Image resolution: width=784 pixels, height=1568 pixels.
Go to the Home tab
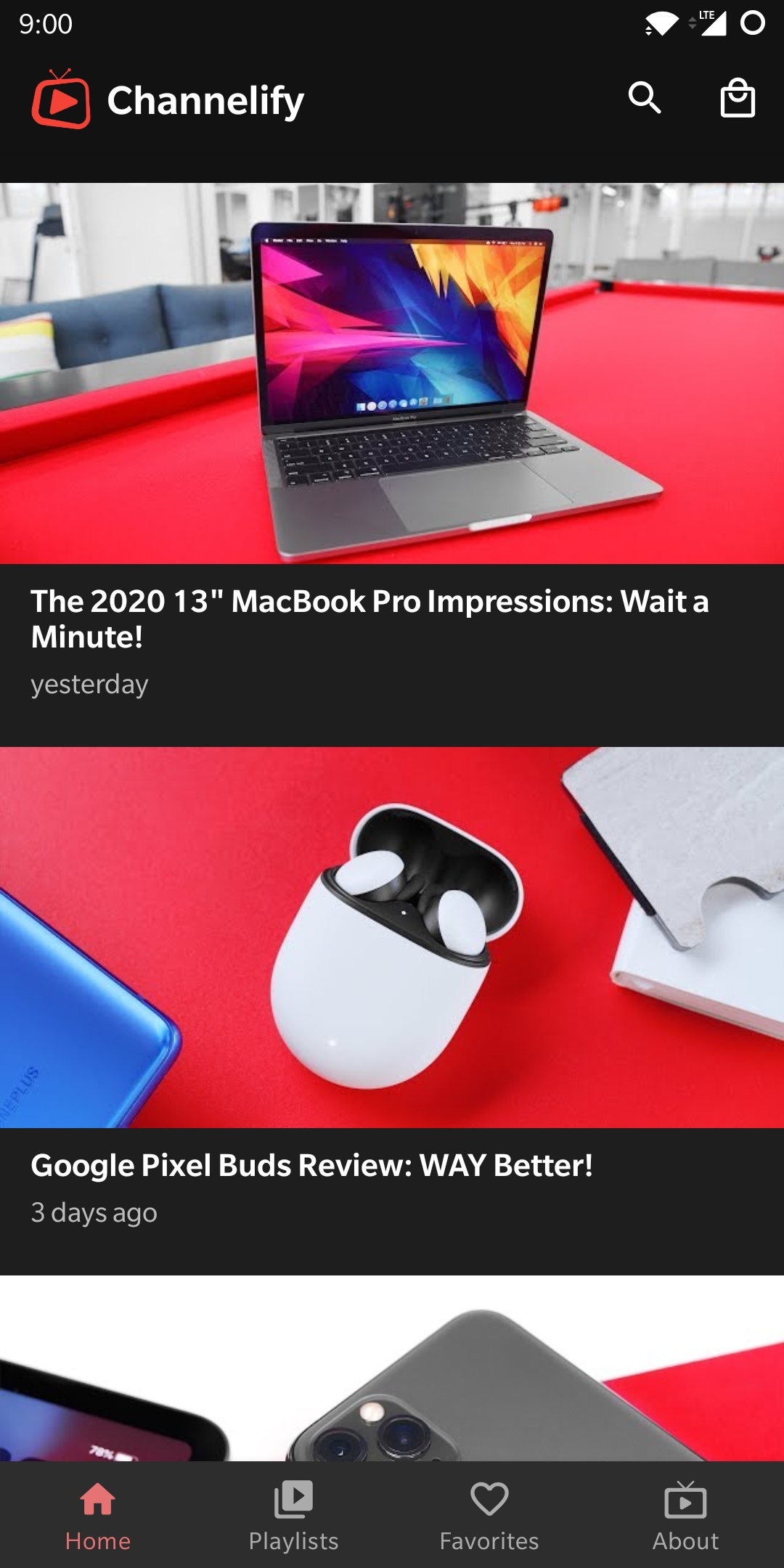tap(98, 1516)
